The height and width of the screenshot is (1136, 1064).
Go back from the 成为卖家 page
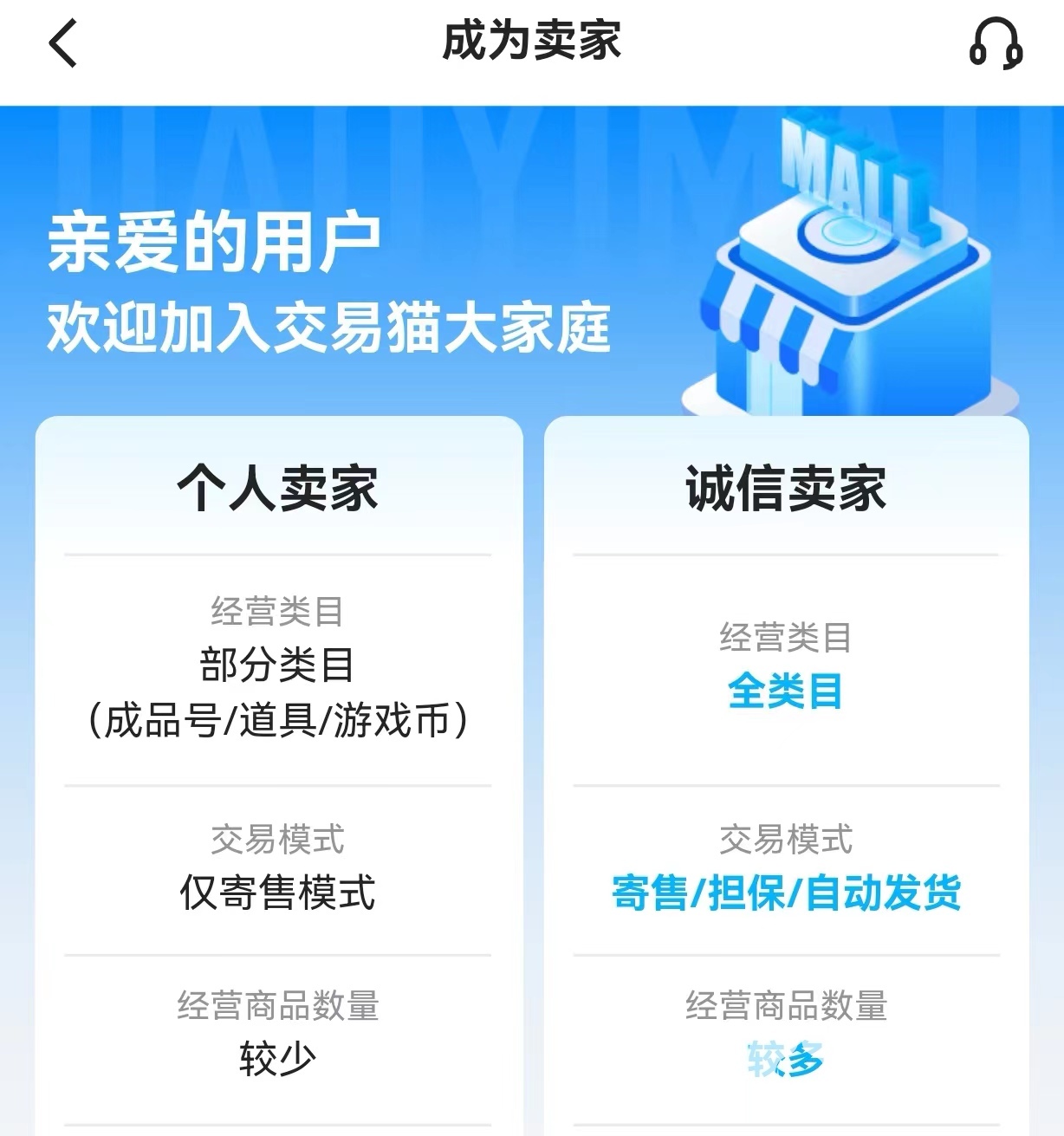click(63, 43)
